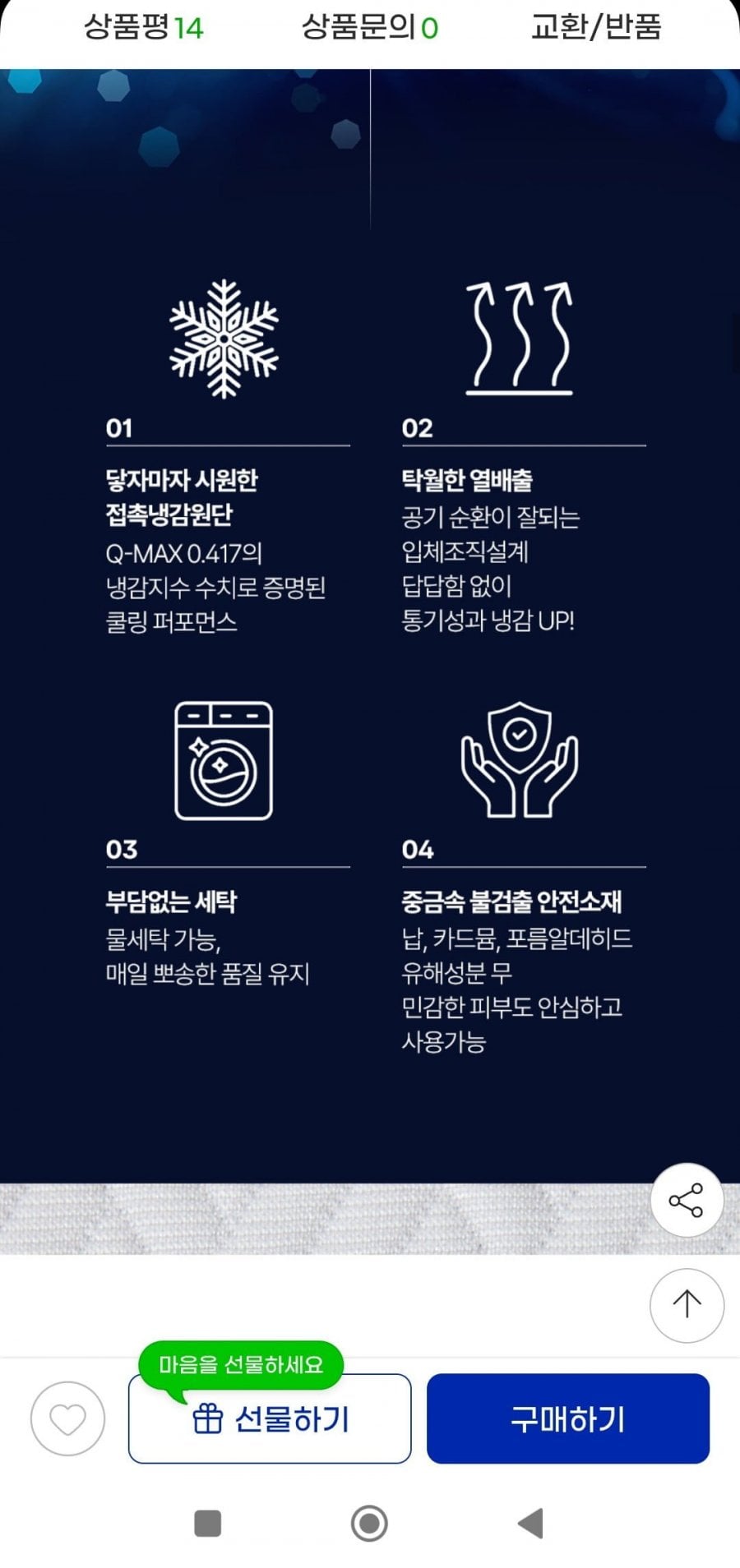Open the 상품문의 product inquiry tab
Image resolution: width=740 pixels, height=1568 pixels.
tap(370, 28)
